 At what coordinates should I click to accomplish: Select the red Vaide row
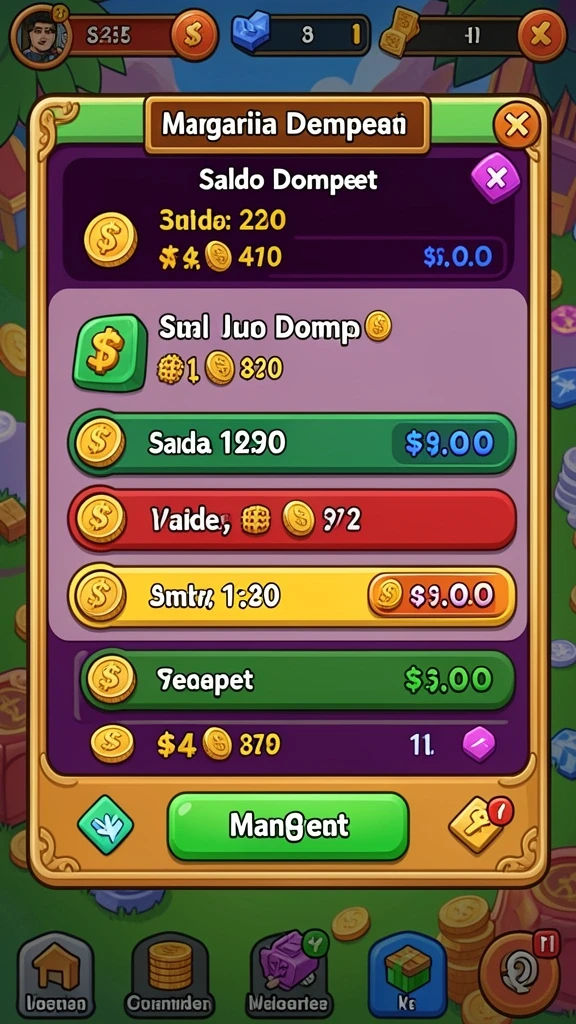292,520
